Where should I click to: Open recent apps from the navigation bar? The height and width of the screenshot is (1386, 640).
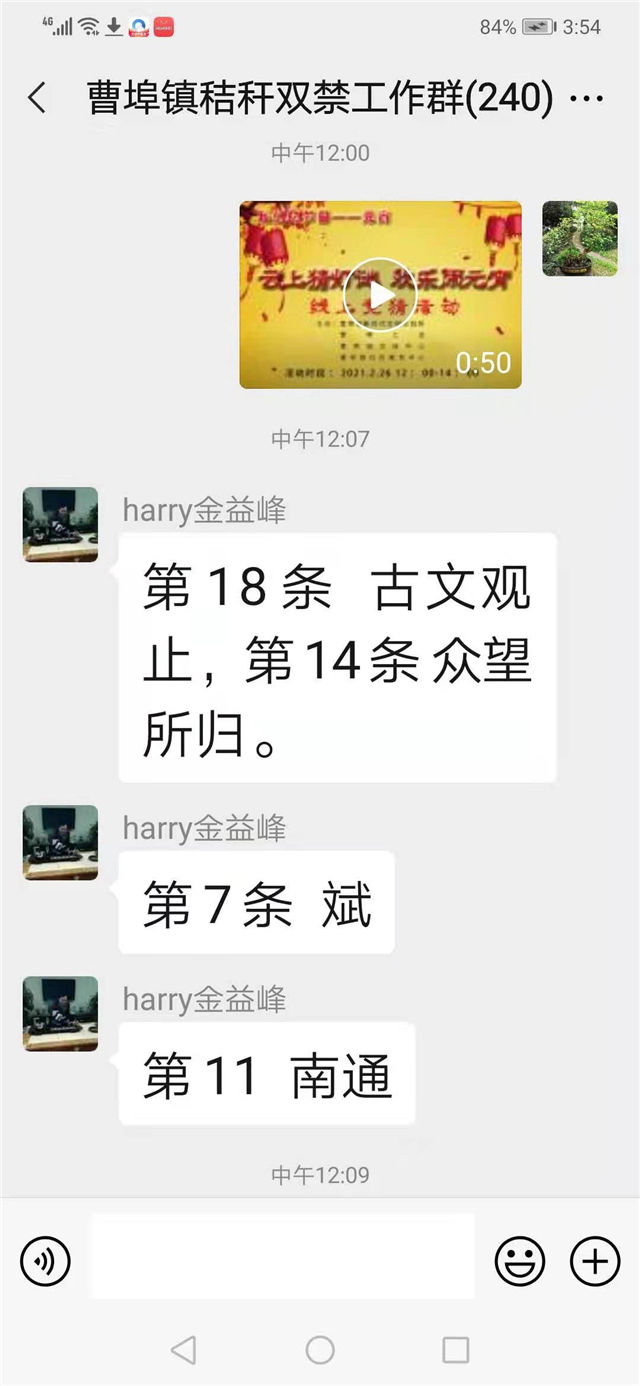(x=455, y=1350)
